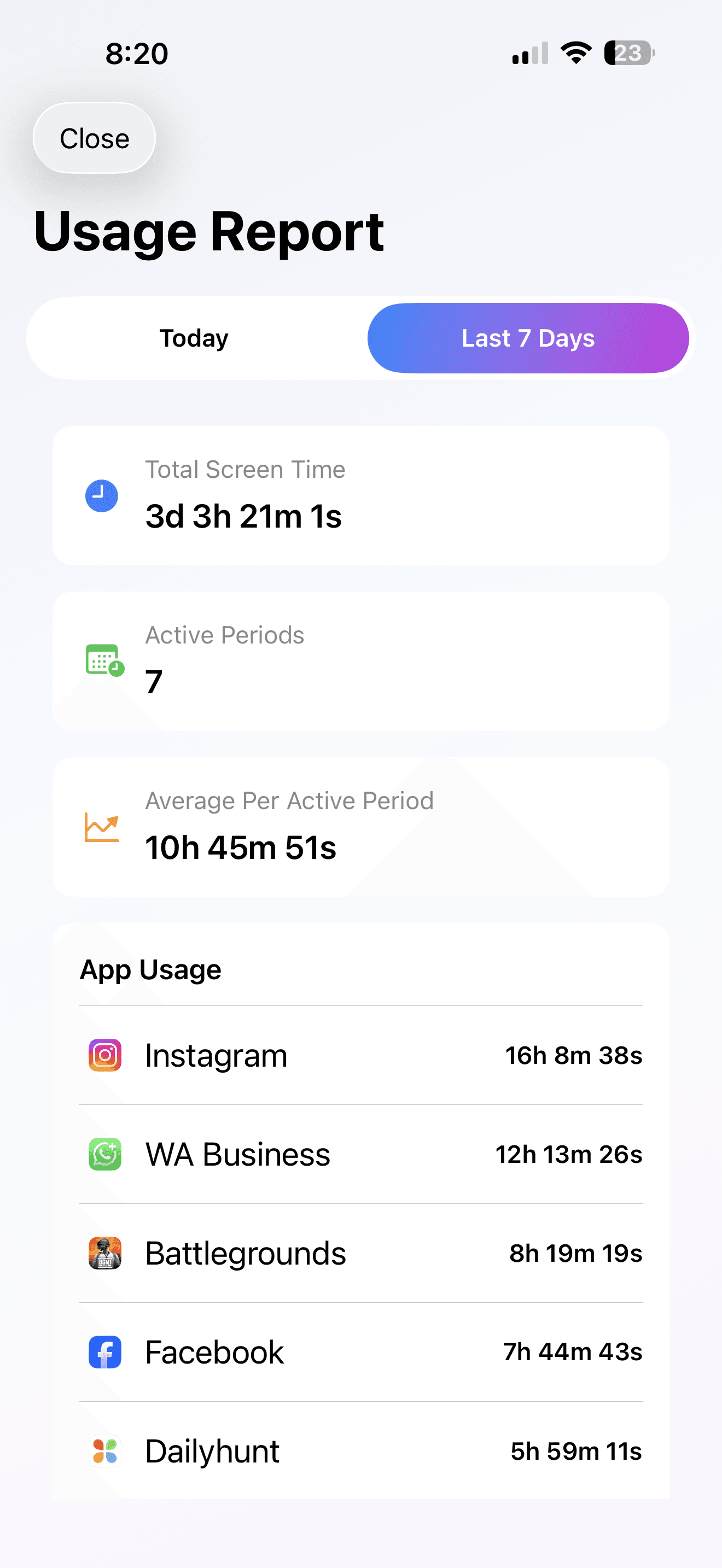Select the Facebook usage row
The height and width of the screenshot is (1568, 722).
click(361, 1353)
